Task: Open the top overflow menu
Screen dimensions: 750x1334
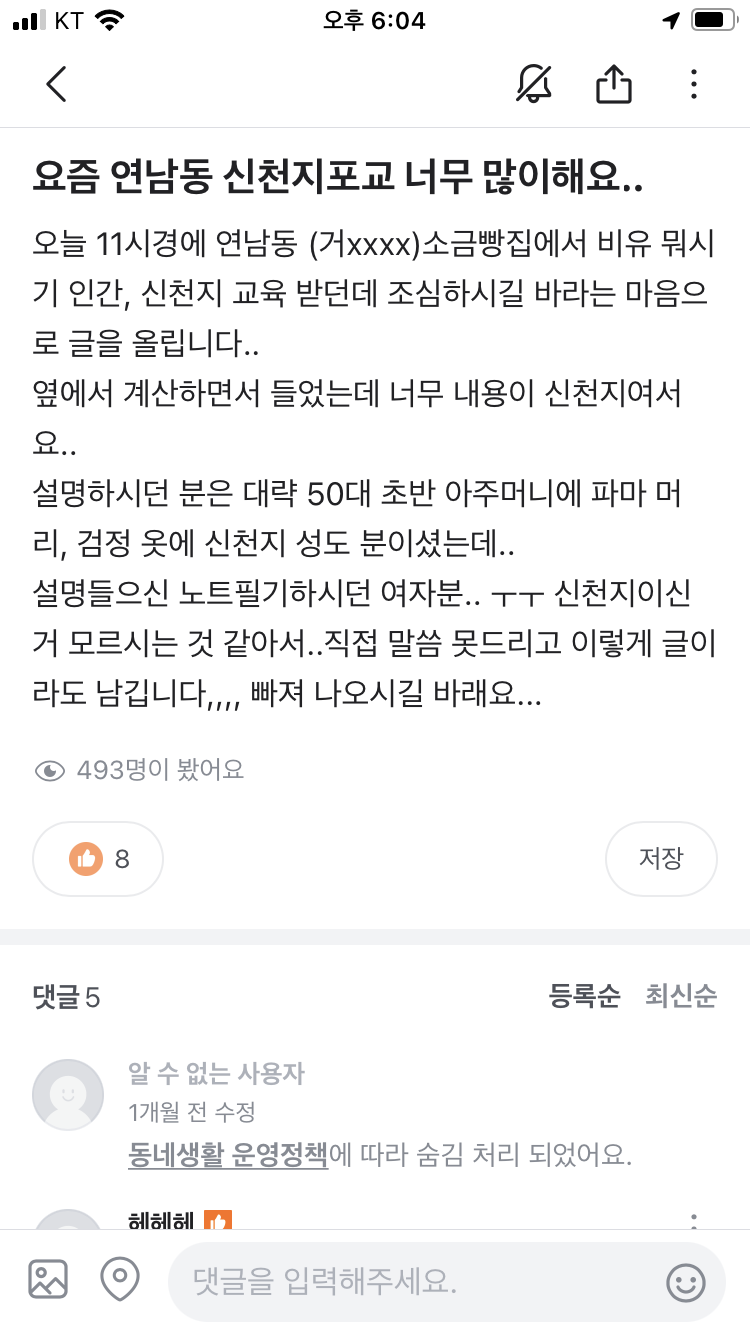Action: pyautogui.click(x=693, y=84)
